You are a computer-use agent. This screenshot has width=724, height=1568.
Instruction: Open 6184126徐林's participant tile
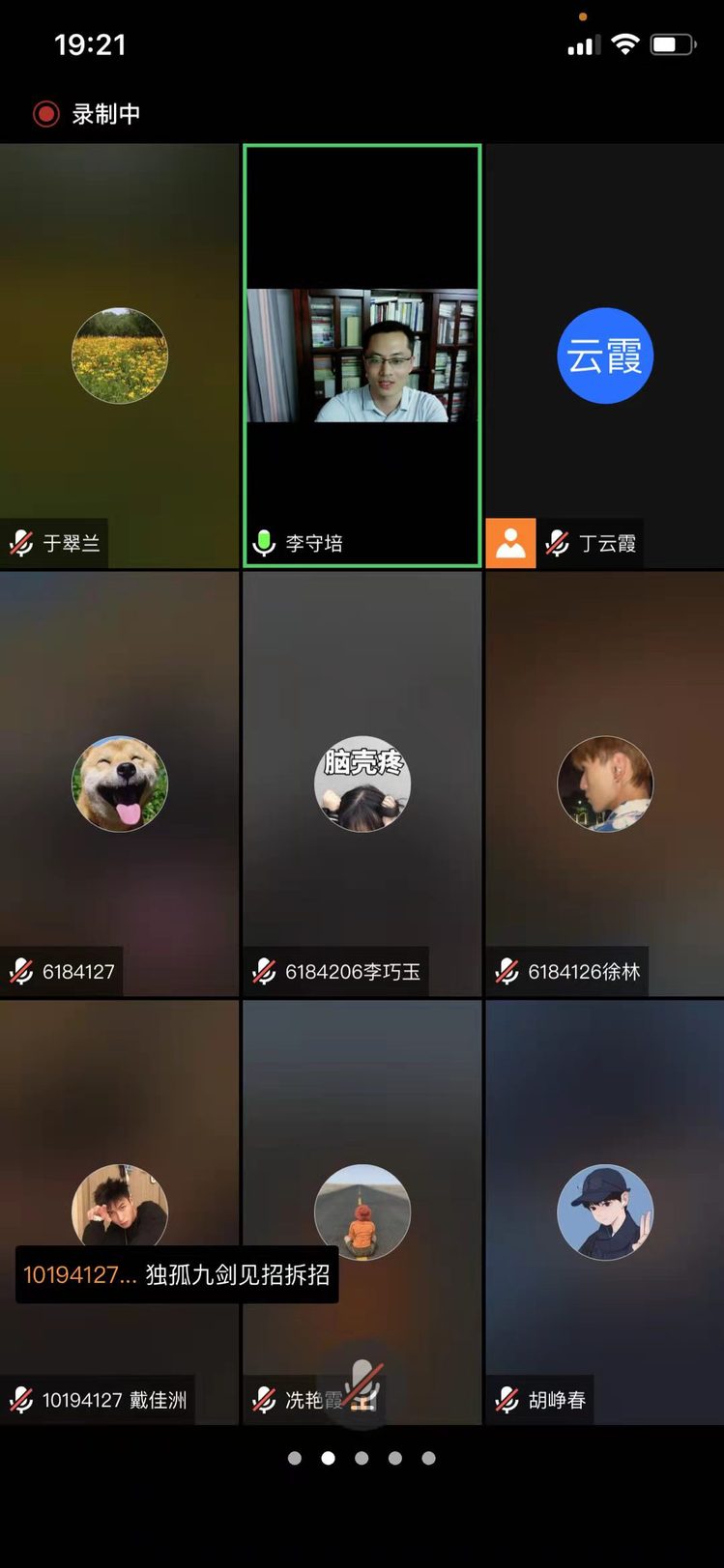click(605, 784)
